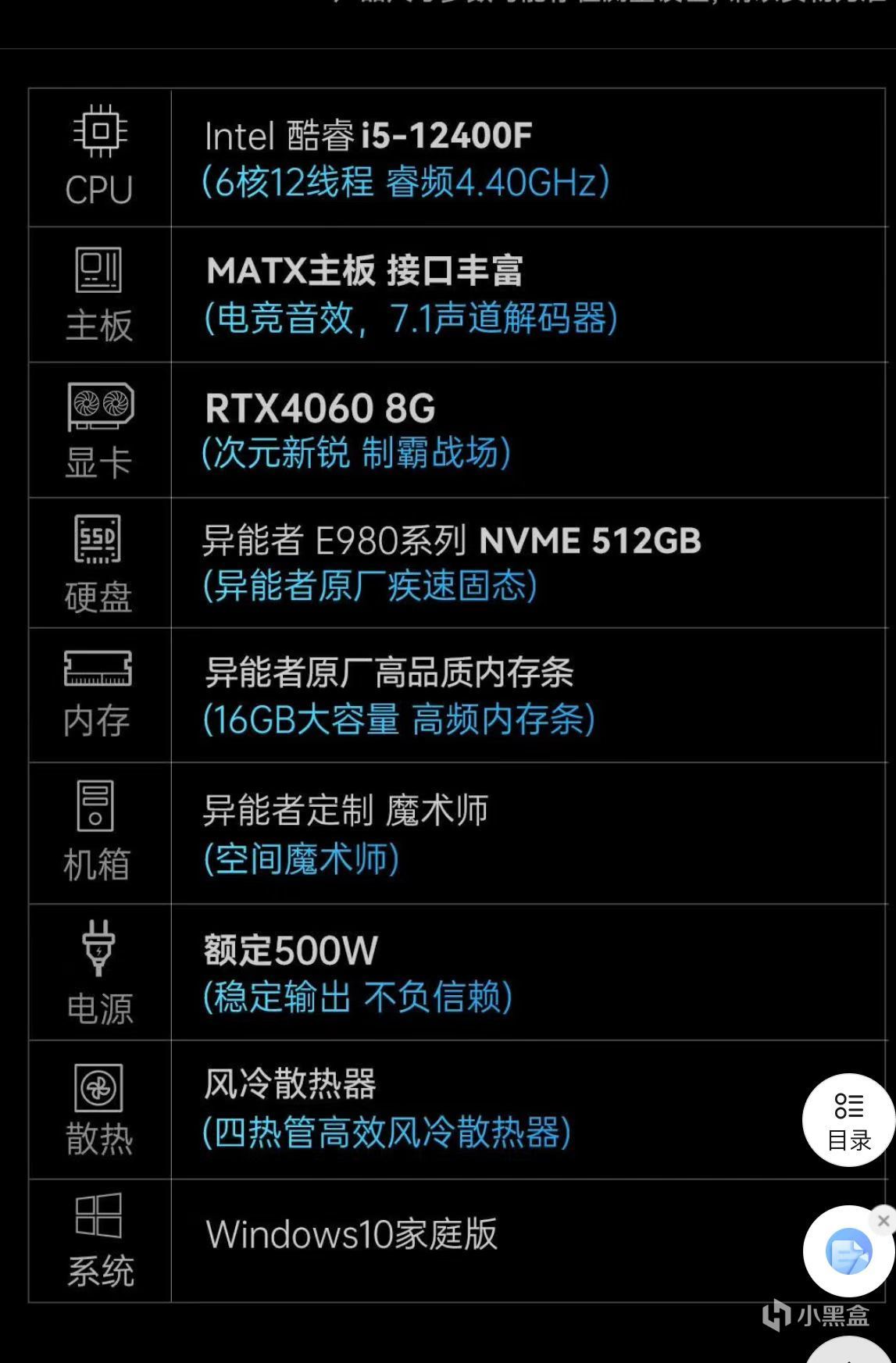
Task: Select the Intel 酷睿 i5-12400F label
Action: [367, 137]
